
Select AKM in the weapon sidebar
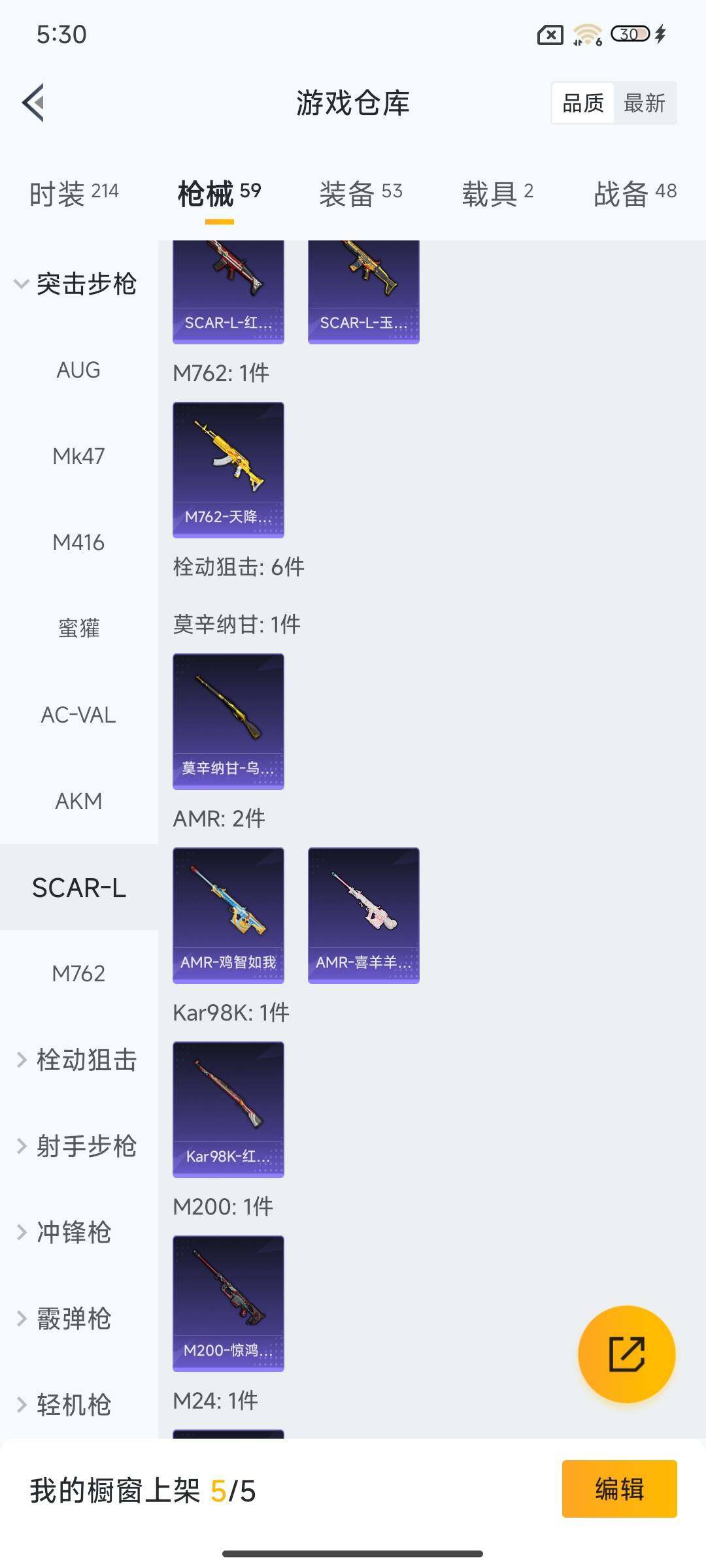click(80, 801)
